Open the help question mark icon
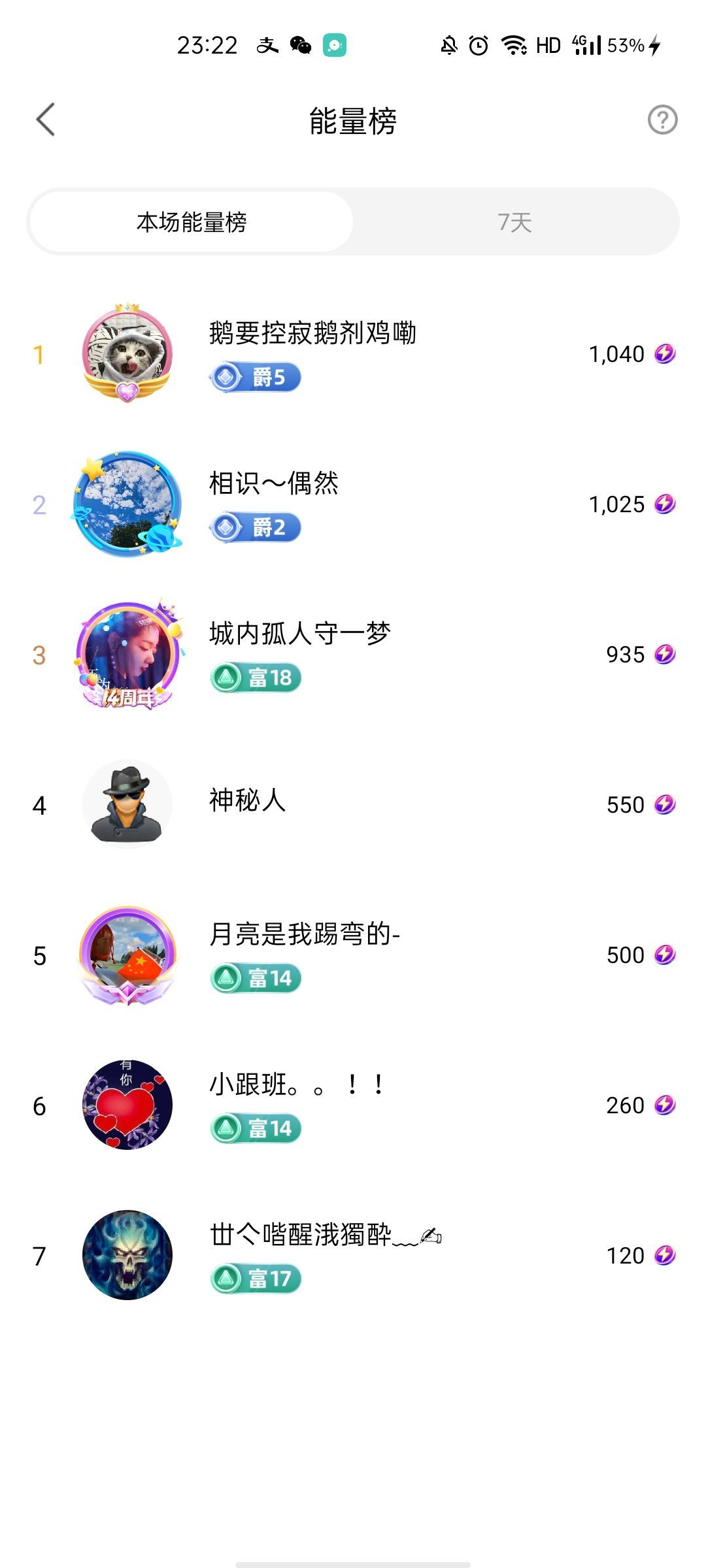 coord(662,120)
